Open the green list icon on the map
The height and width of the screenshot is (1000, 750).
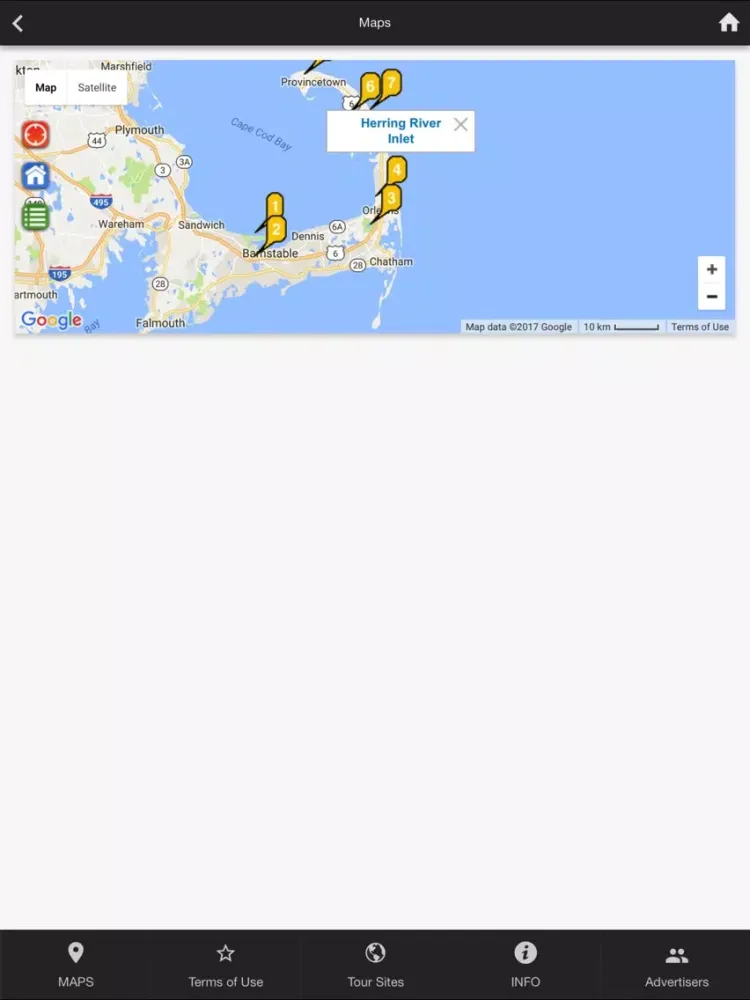(36, 215)
